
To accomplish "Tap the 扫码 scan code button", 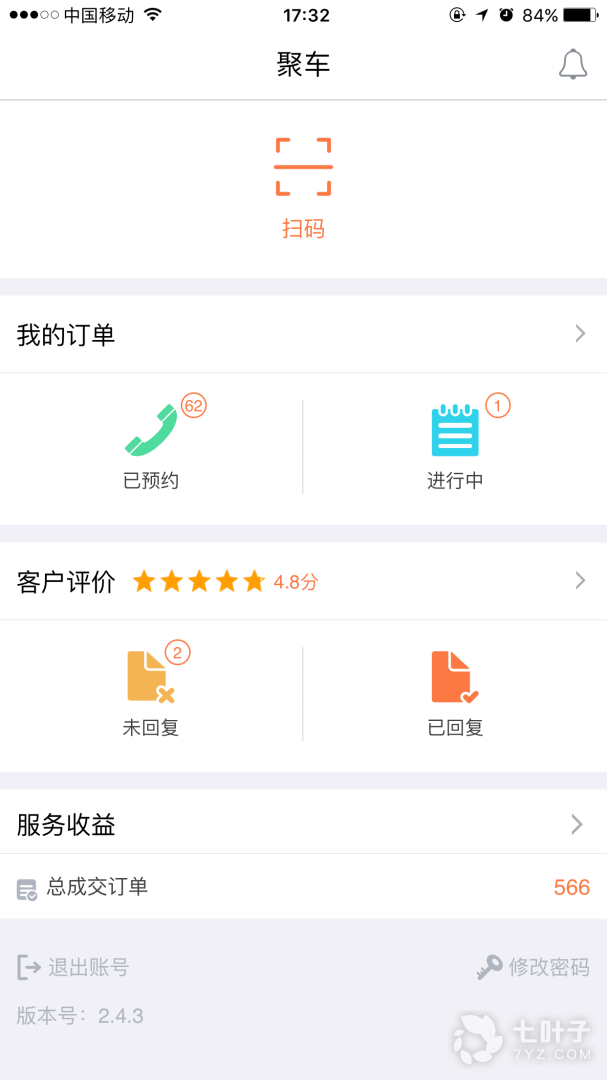I will (303, 187).
